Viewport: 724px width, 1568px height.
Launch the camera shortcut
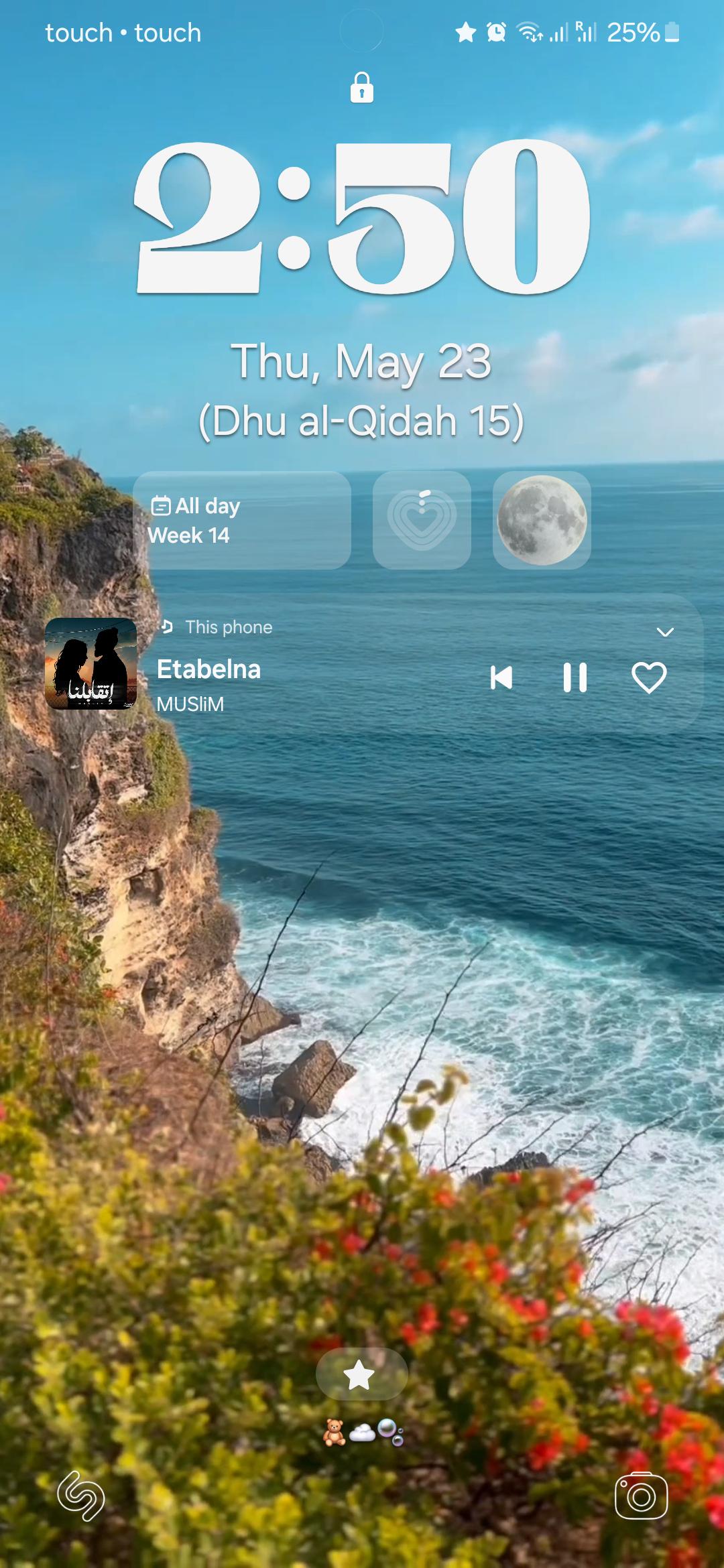pyautogui.click(x=641, y=1496)
